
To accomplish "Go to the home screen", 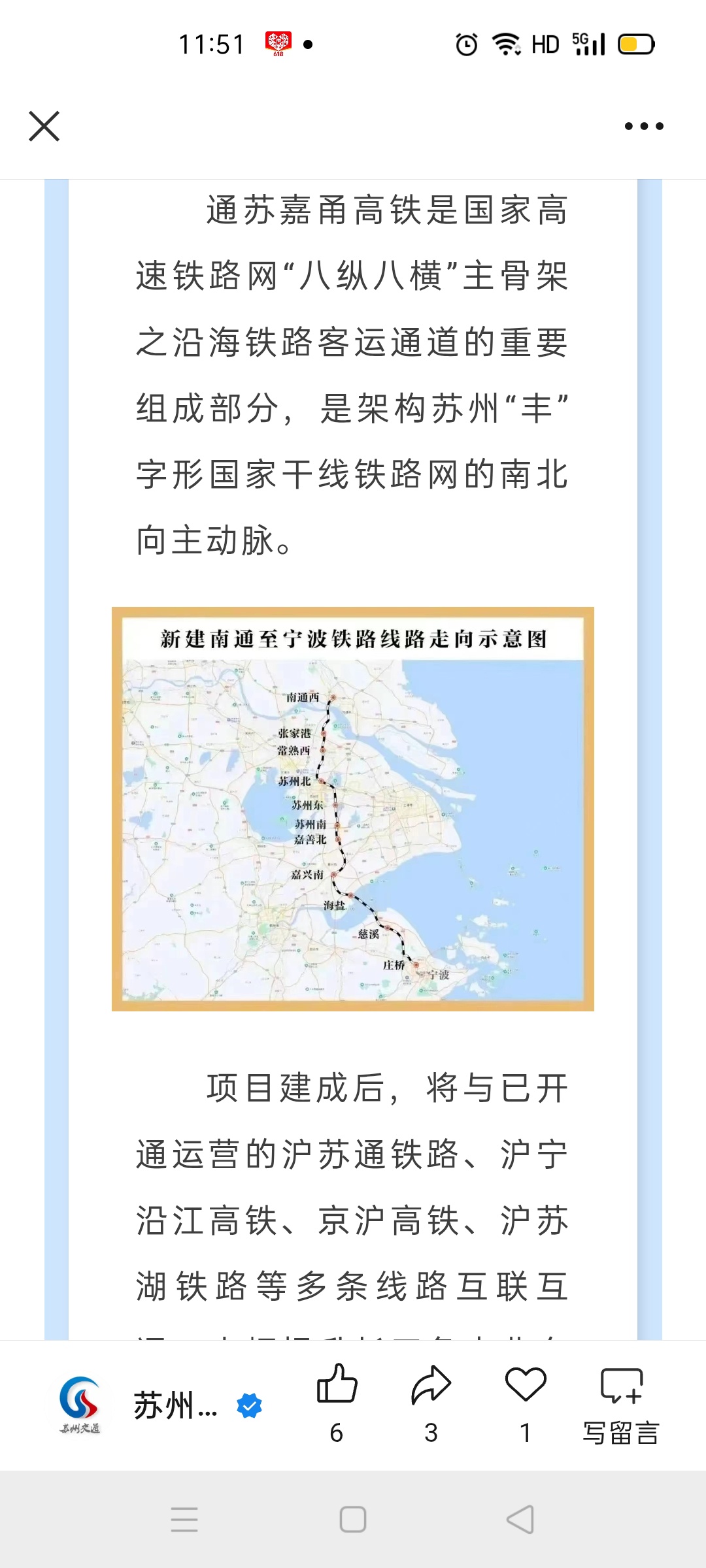I will 353,1519.
